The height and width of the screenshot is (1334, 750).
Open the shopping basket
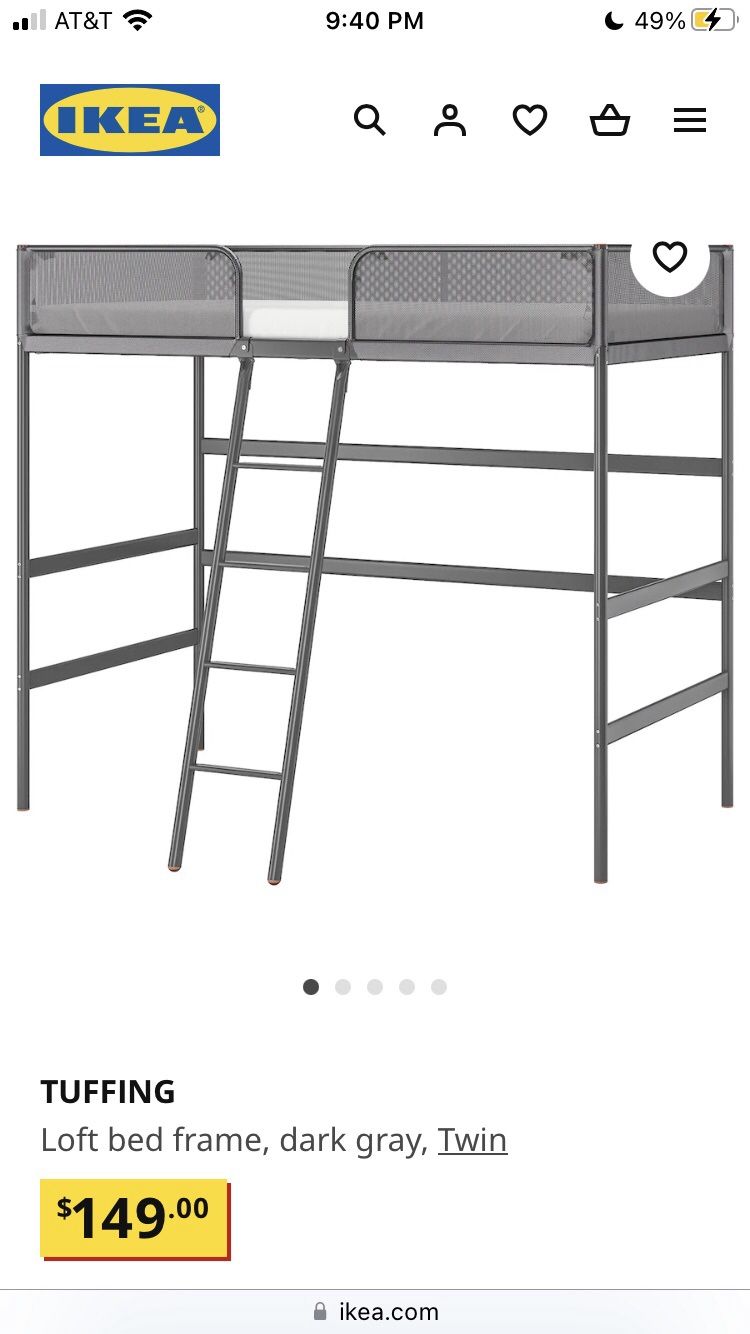609,121
